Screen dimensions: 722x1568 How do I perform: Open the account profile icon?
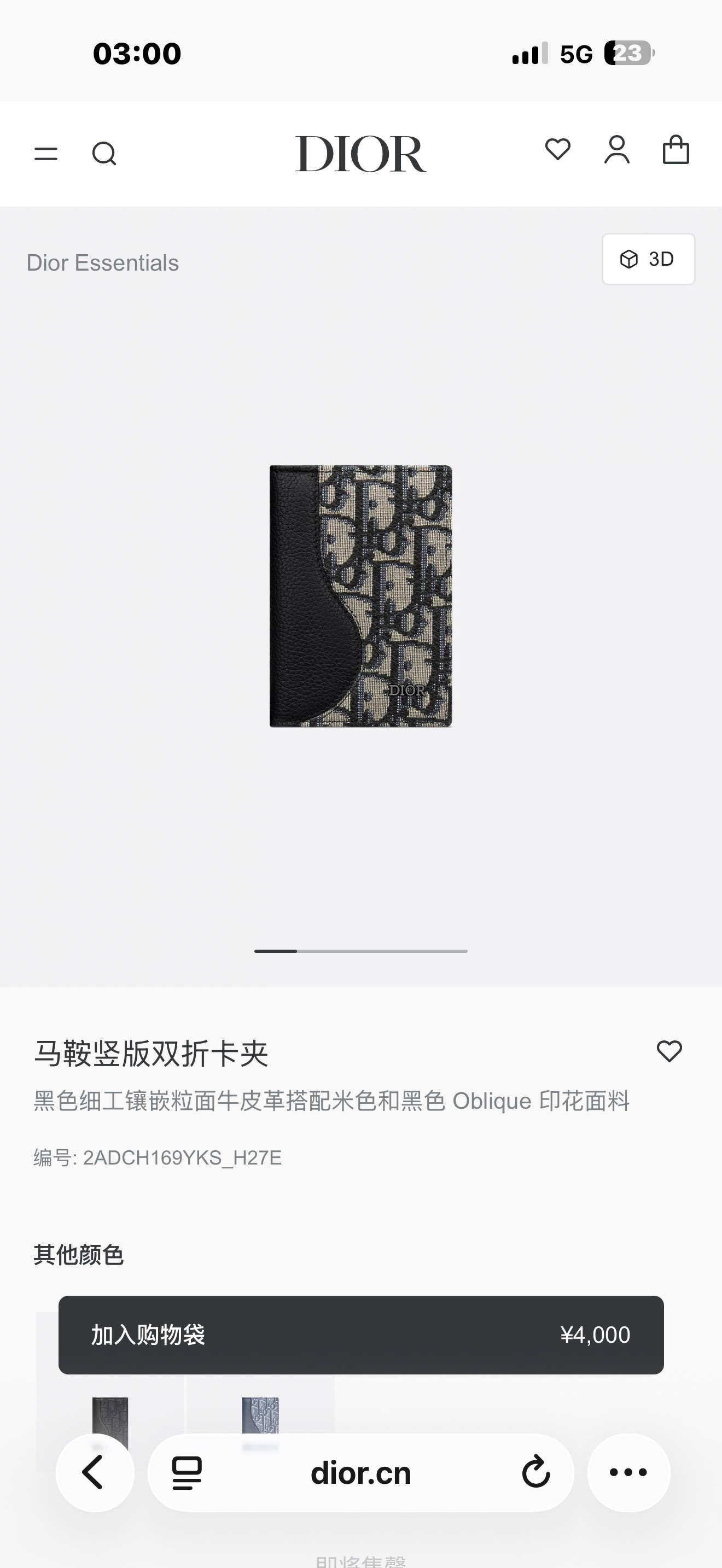pyautogui.click(x=616, y=150)
